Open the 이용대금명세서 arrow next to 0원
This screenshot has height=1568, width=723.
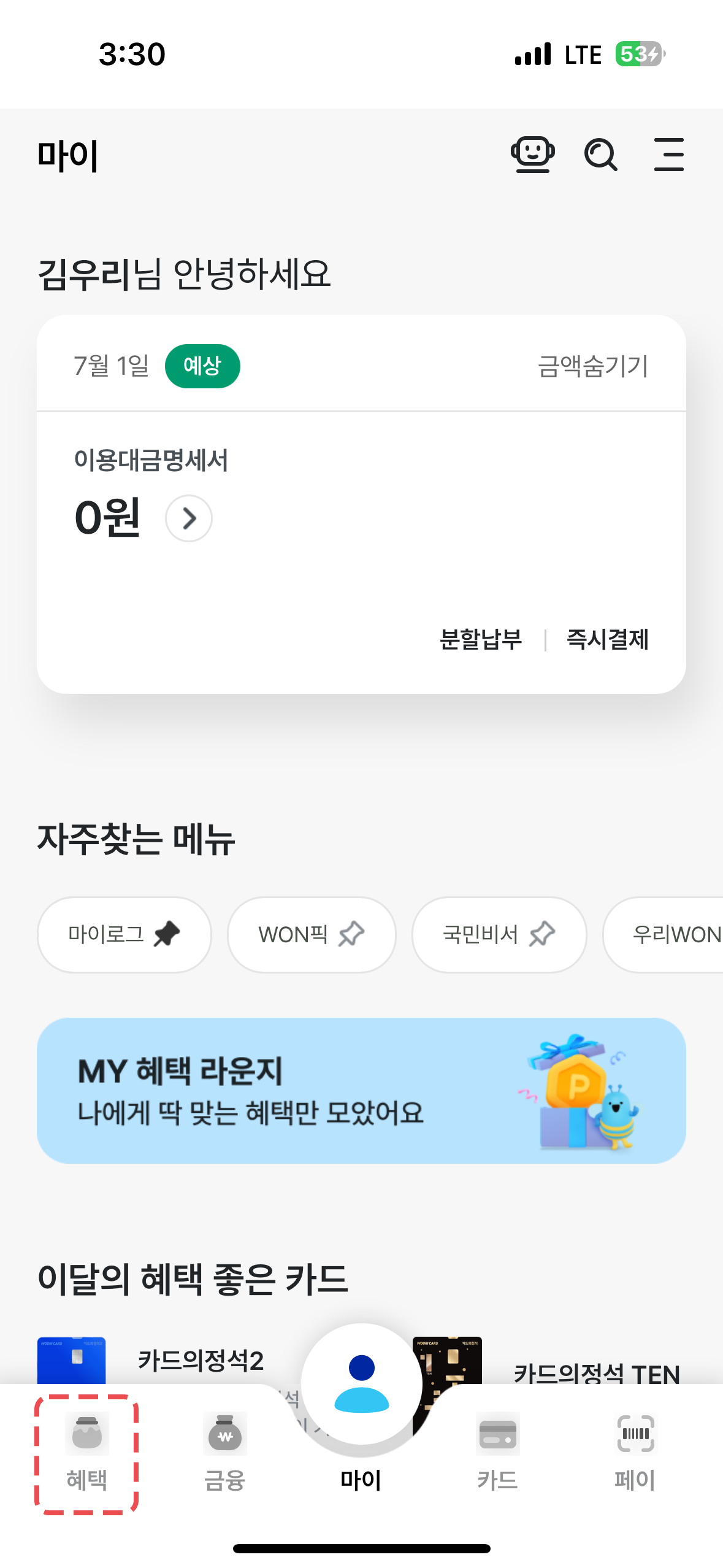pyautogui.click(x=189, y=518)
